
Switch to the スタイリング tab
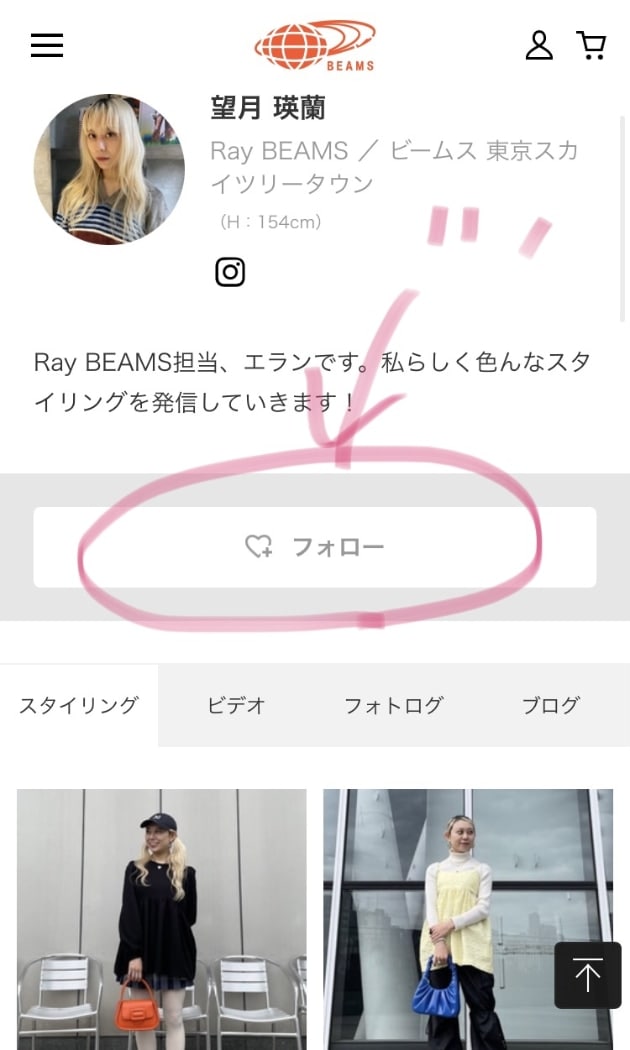(79, 705)
